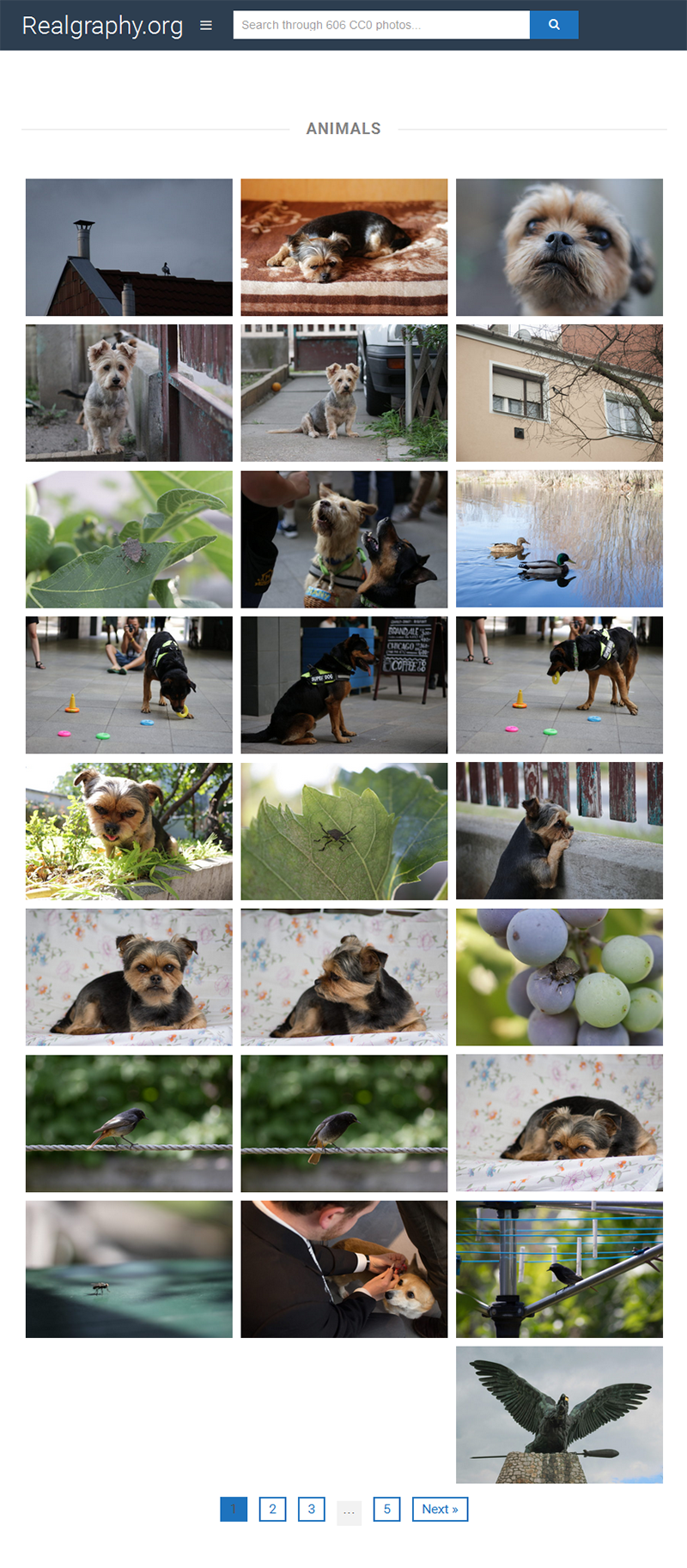687x1568 pixels.
Task: Go to page 2
Action: click(x=272, y=1509)
